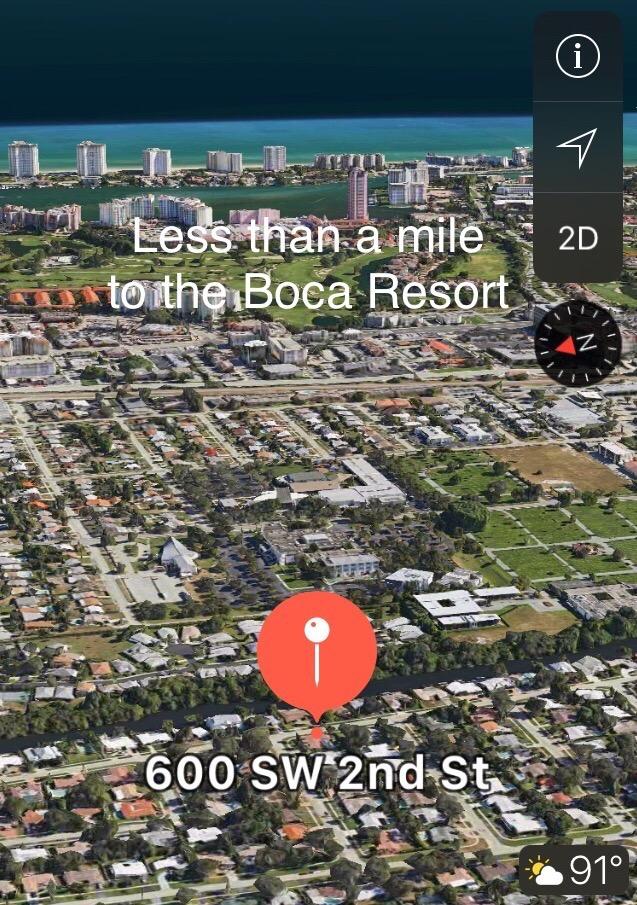Screen dimensions: 637x905
Task: Select the 600 SW 2nd St pin
Action: click(317, 651)
